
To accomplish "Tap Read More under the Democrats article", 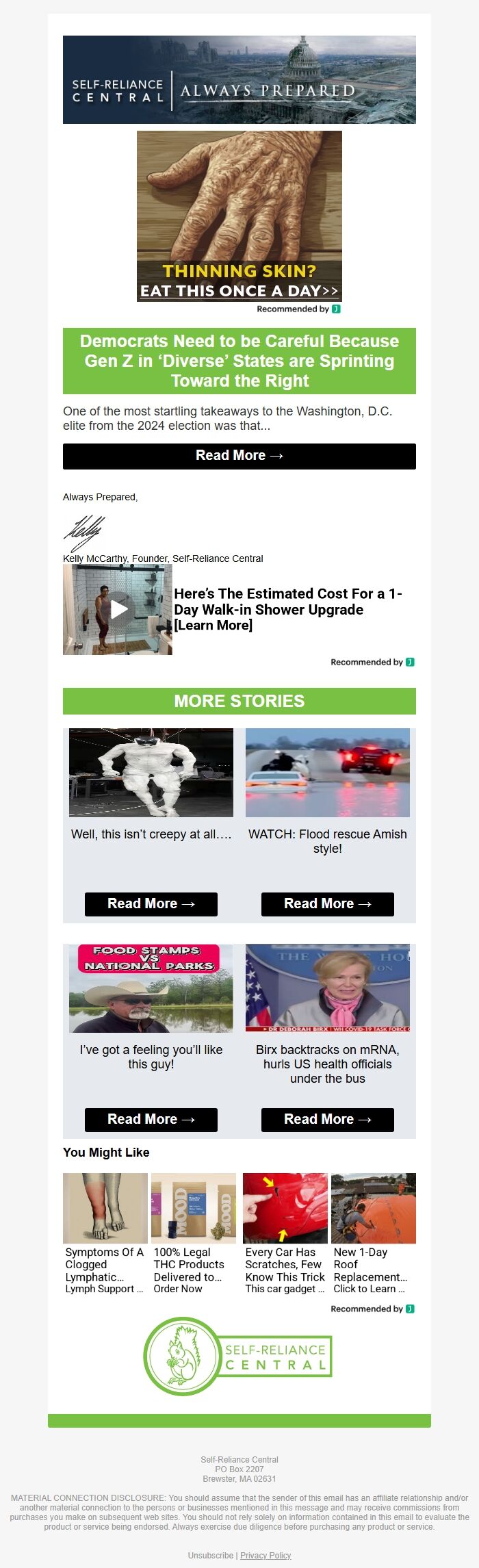I will tap(239, 456).
